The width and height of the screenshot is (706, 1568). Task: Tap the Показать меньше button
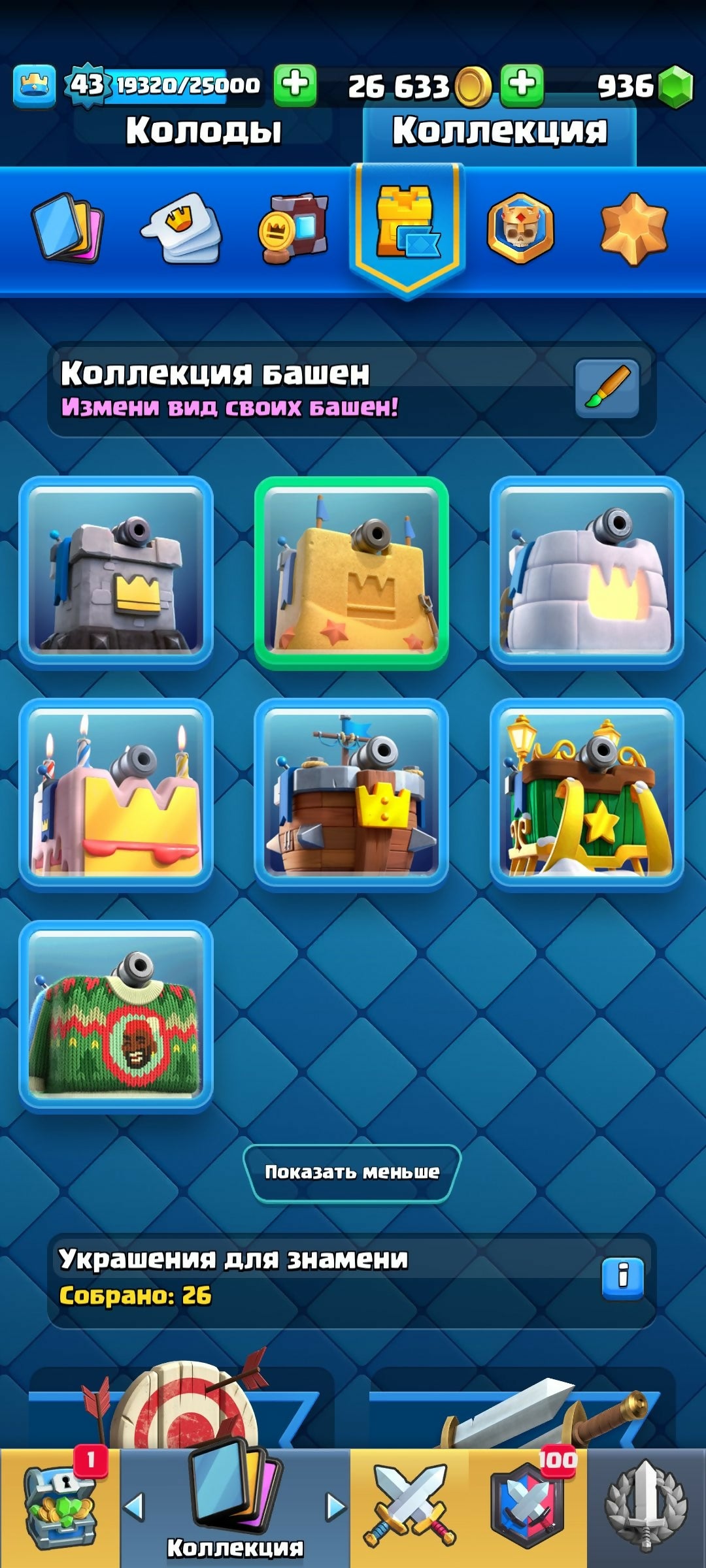pyautogui.click(x=352, y=1172)
